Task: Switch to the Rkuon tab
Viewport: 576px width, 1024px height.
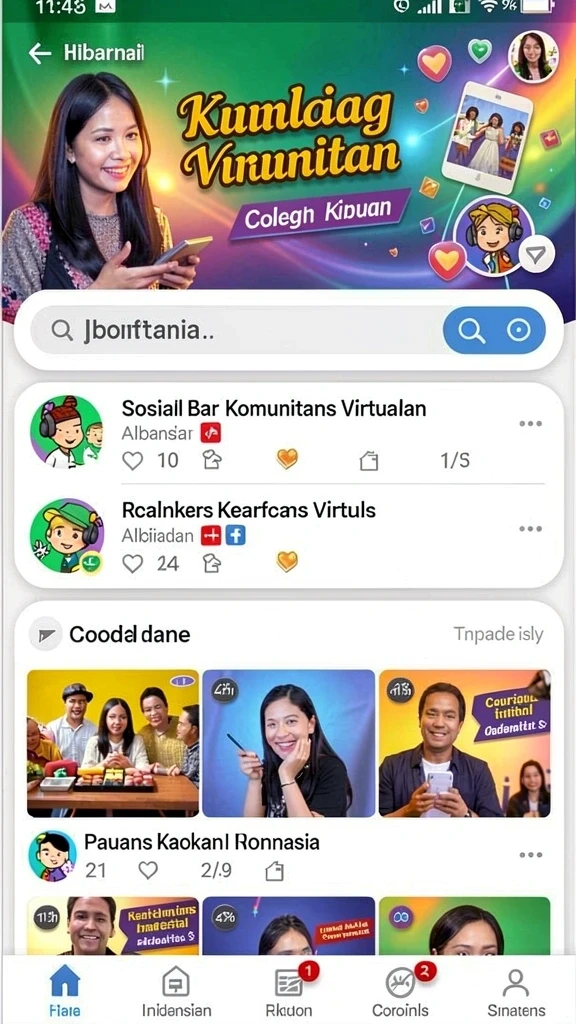Action: point(289,991)
